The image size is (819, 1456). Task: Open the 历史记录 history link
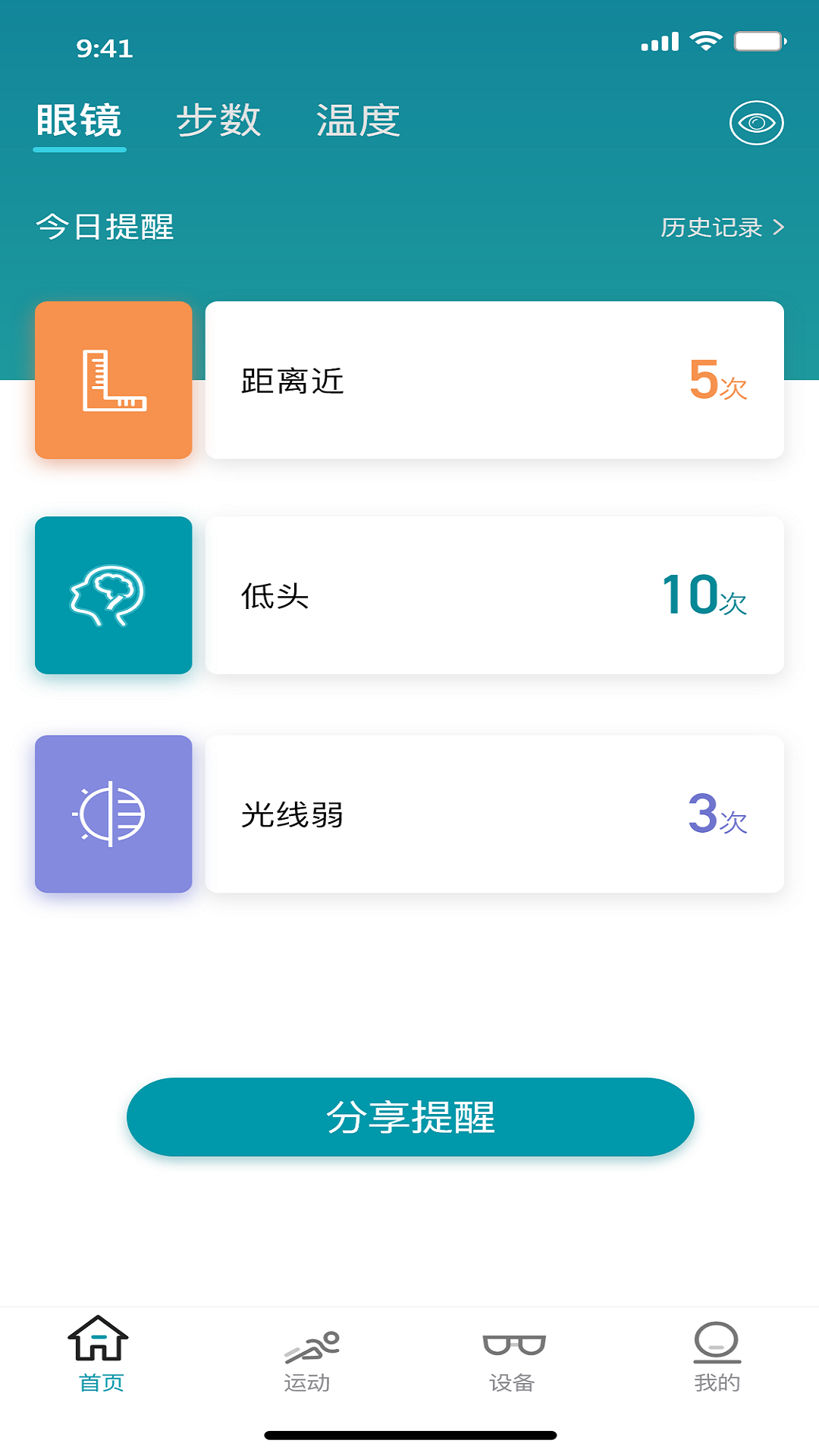[711, 226]
